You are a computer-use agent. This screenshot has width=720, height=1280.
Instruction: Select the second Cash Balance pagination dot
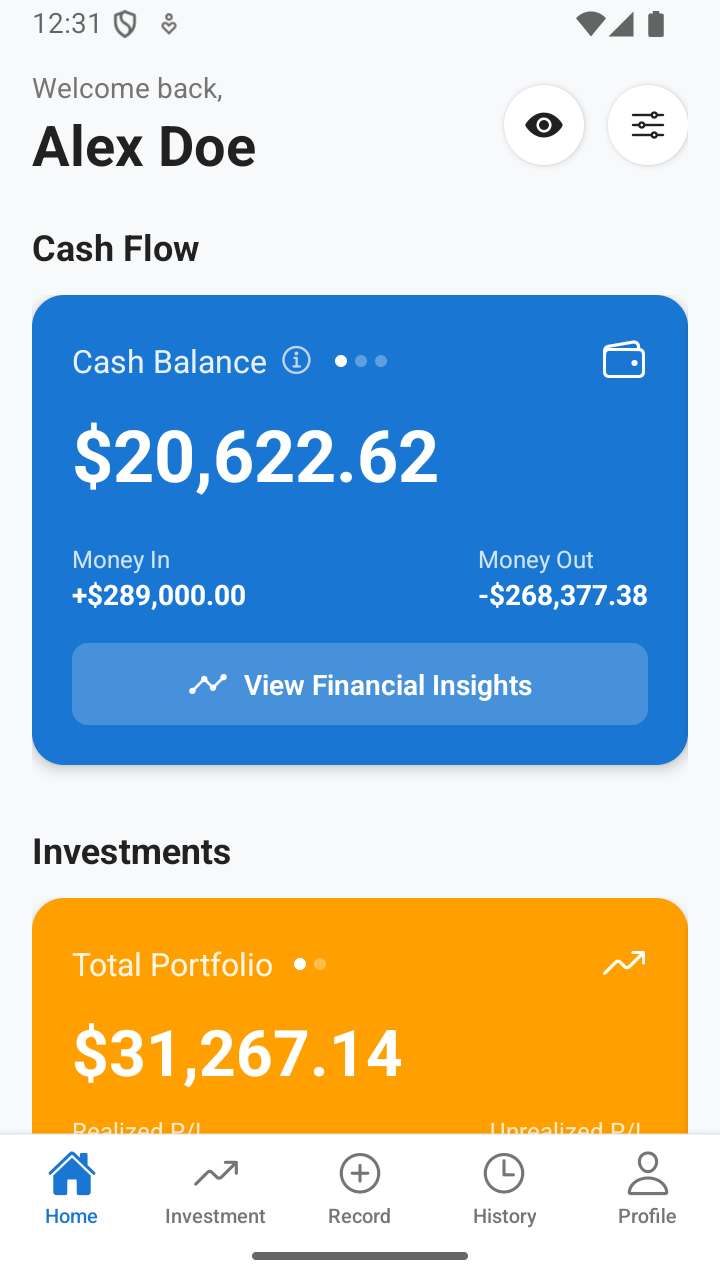click(360, 361)
